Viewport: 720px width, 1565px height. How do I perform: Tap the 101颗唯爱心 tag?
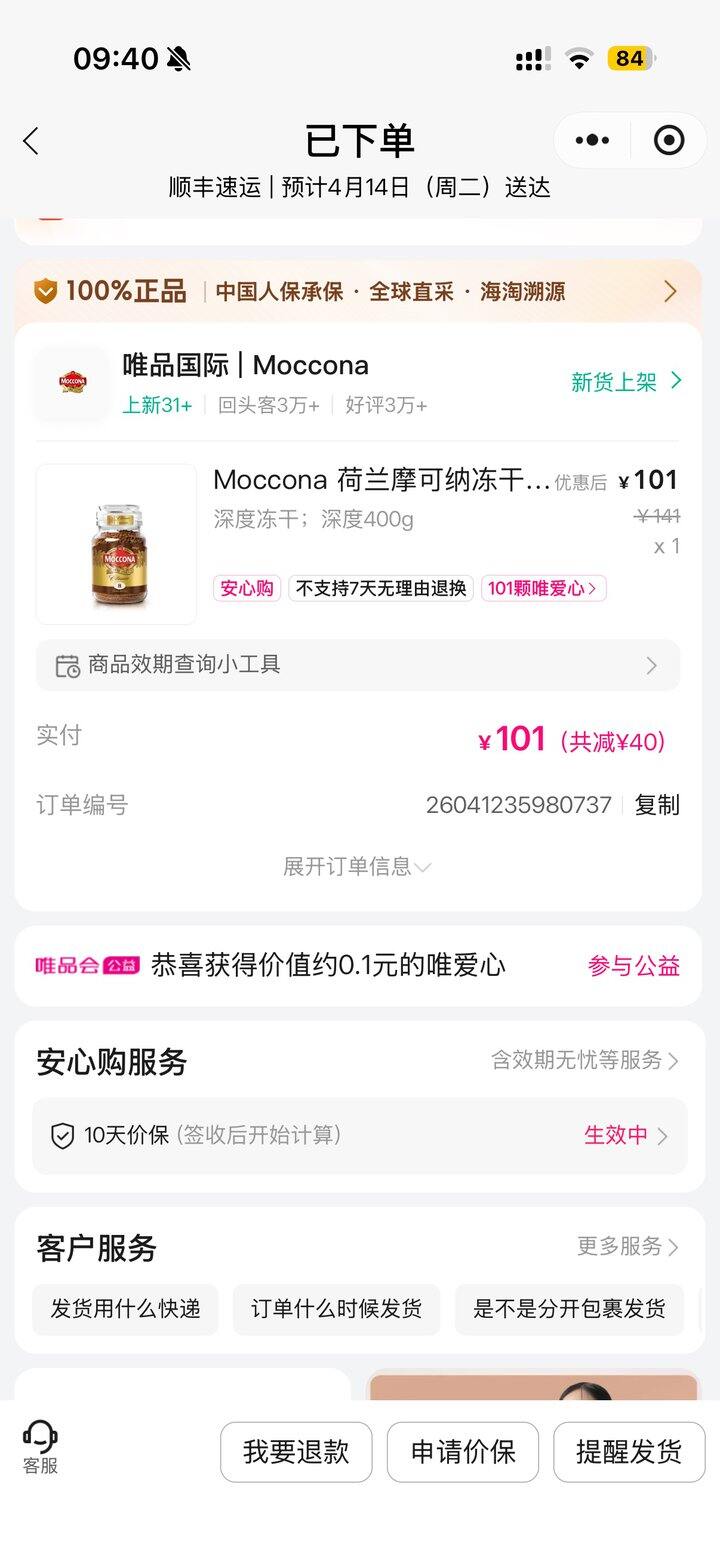click(543, 588)
